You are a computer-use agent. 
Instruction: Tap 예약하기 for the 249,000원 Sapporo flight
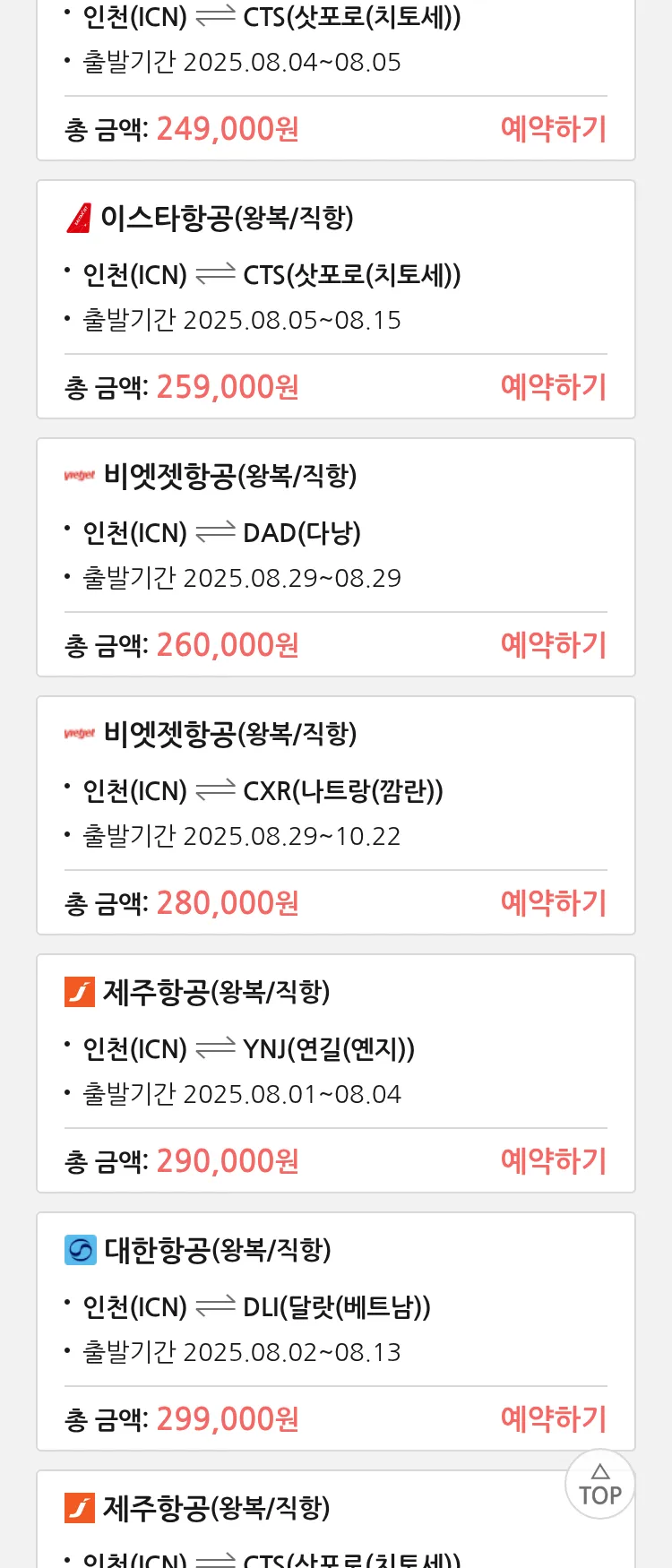coord(553,129)
